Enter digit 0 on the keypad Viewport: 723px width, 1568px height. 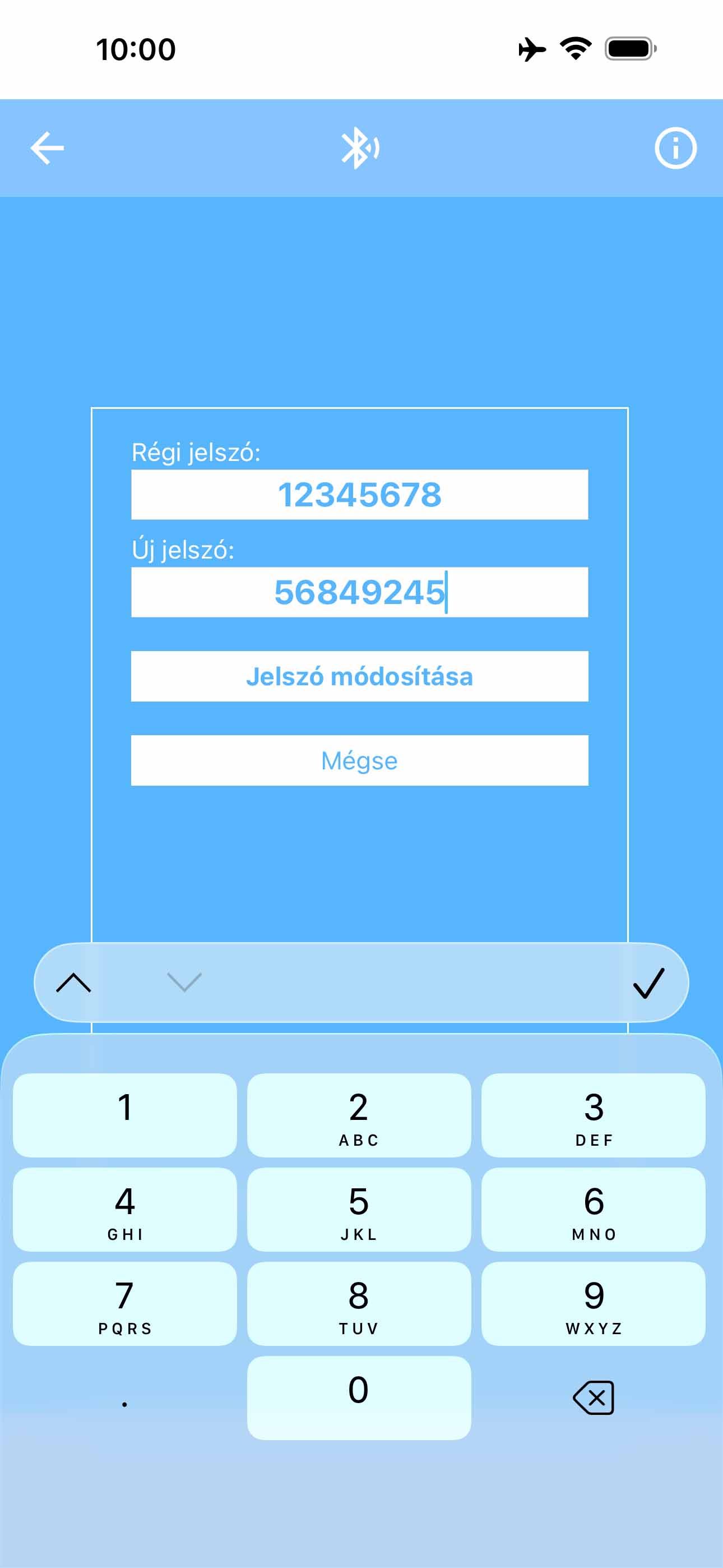[x=359, y=1398]
